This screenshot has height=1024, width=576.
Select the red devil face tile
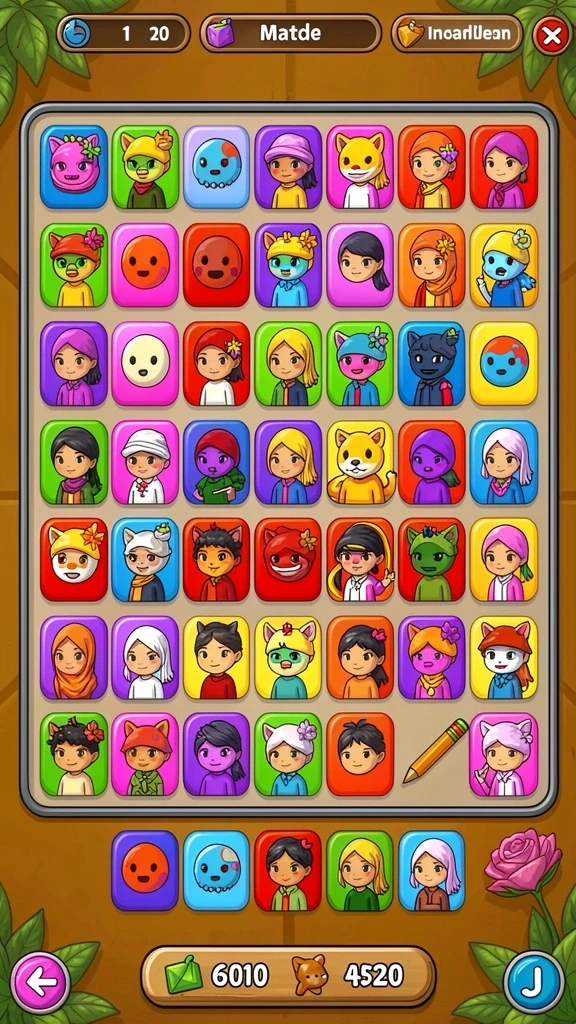point(288,560)
